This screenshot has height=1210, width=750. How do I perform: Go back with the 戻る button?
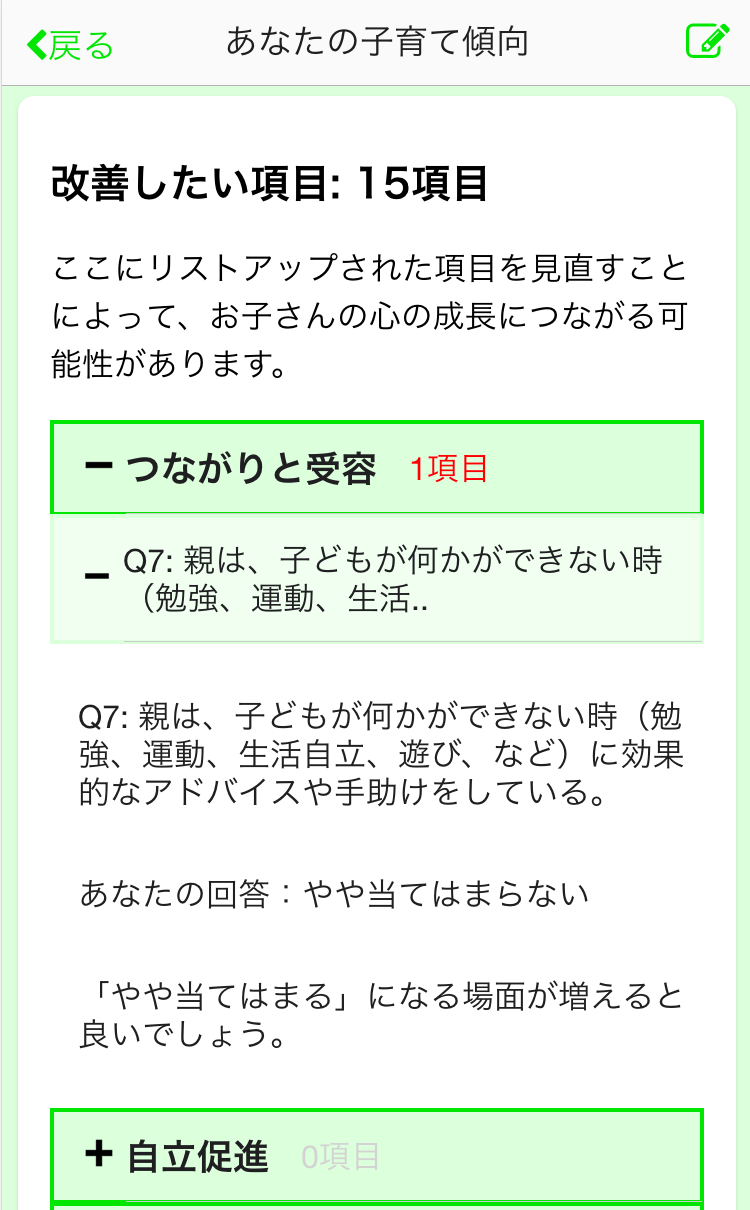click(70, 44)
